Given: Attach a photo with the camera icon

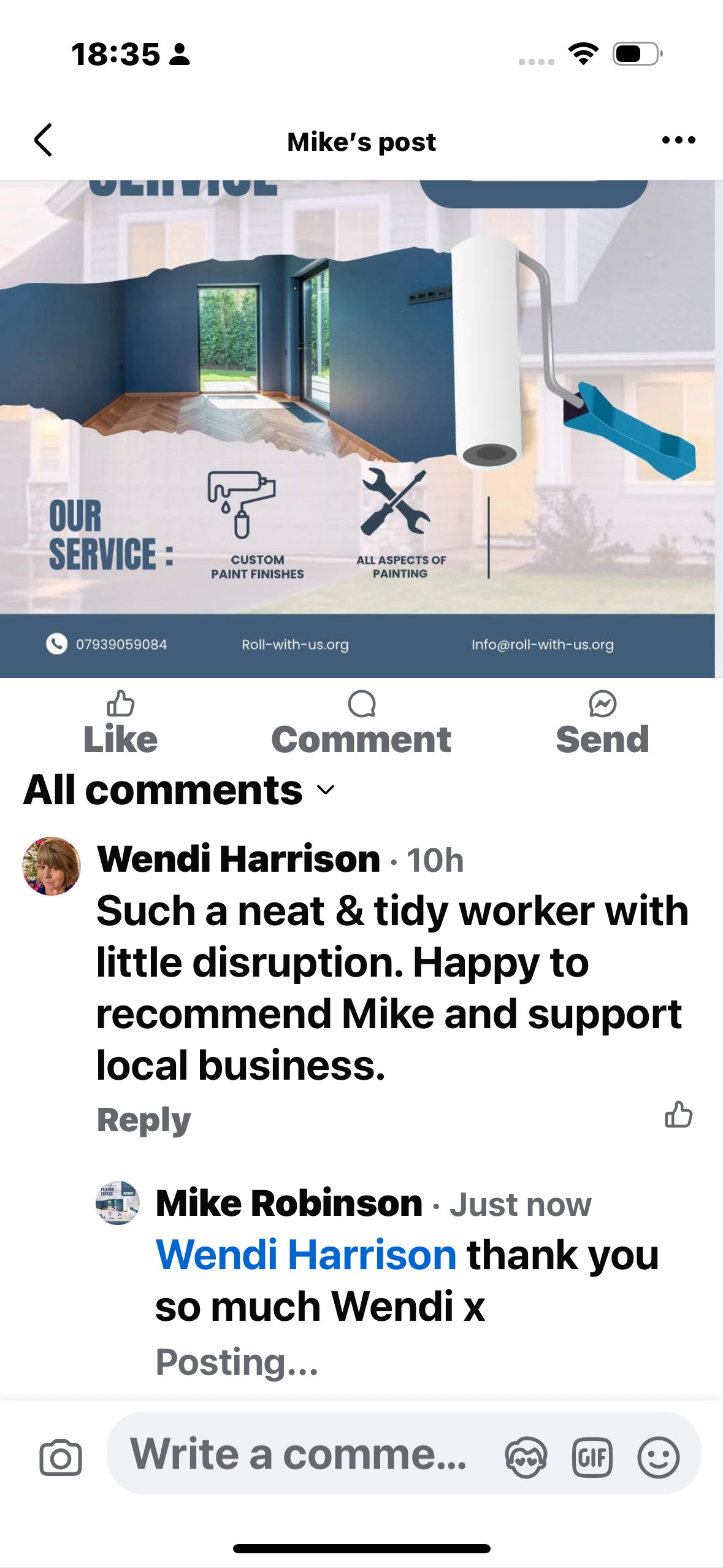Looking at the screenshot, I should click(60, 1458).
